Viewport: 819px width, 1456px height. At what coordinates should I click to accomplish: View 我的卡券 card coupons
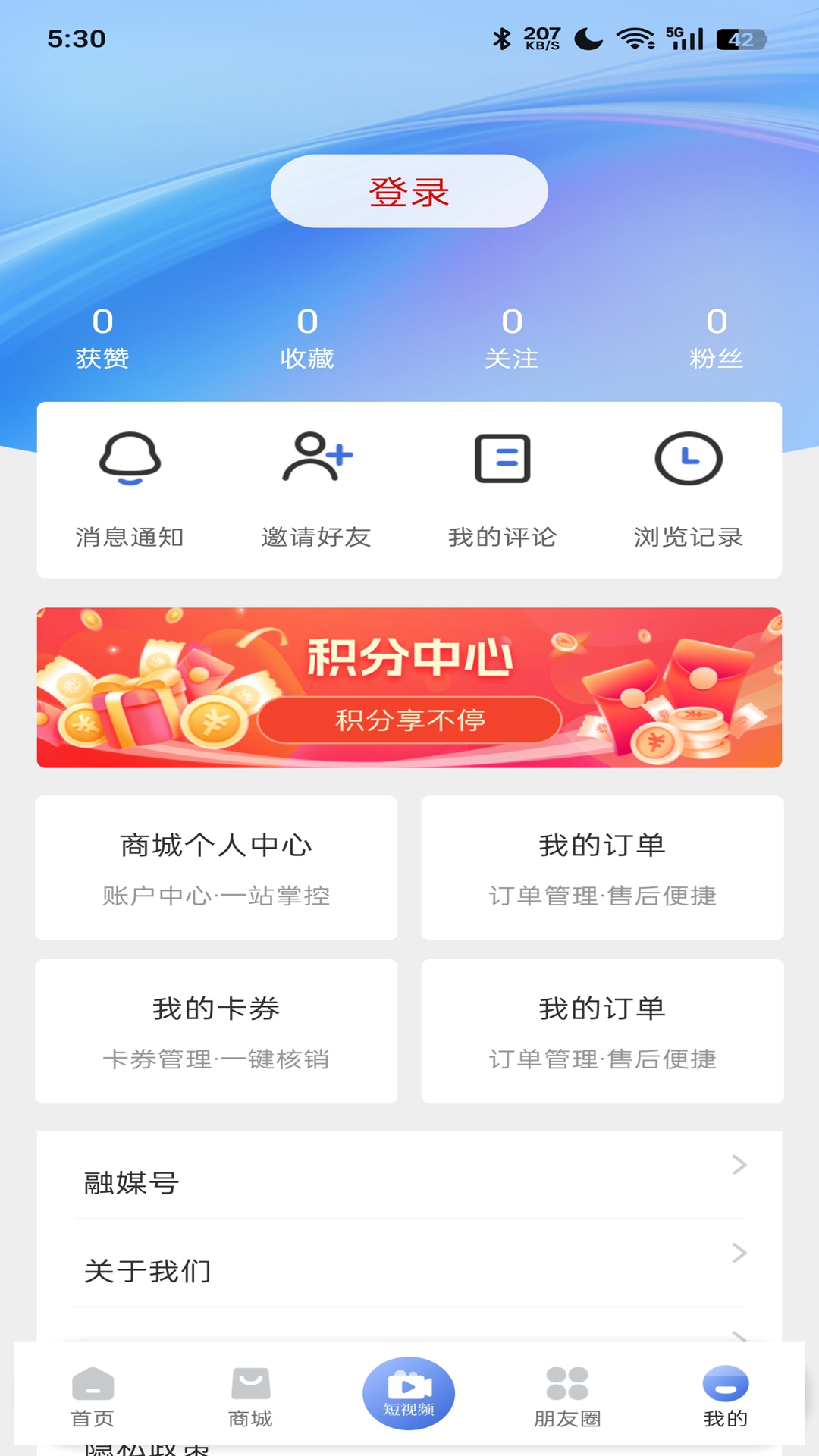(x=216, y=1029)
